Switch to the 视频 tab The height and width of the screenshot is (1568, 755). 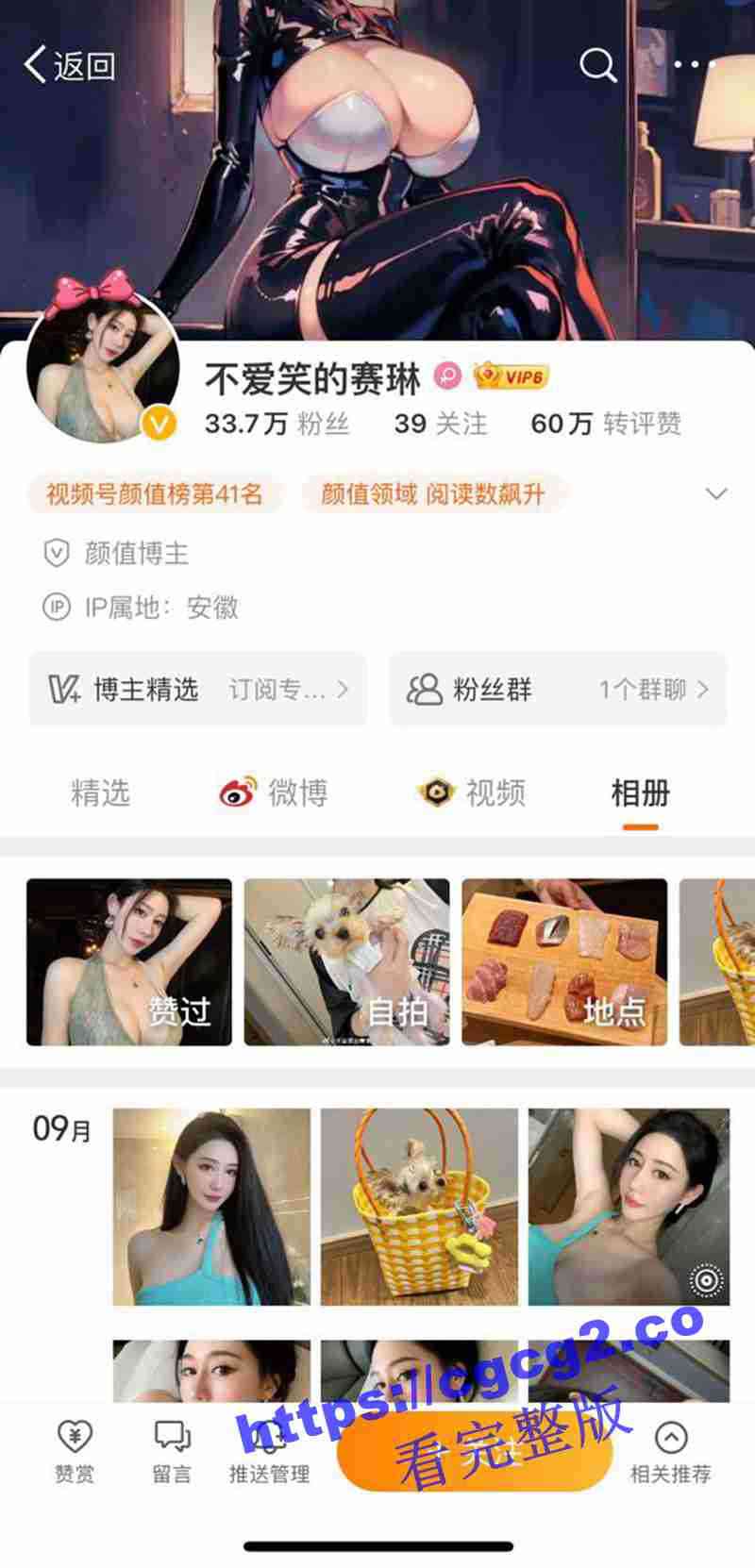coord(472,792)
